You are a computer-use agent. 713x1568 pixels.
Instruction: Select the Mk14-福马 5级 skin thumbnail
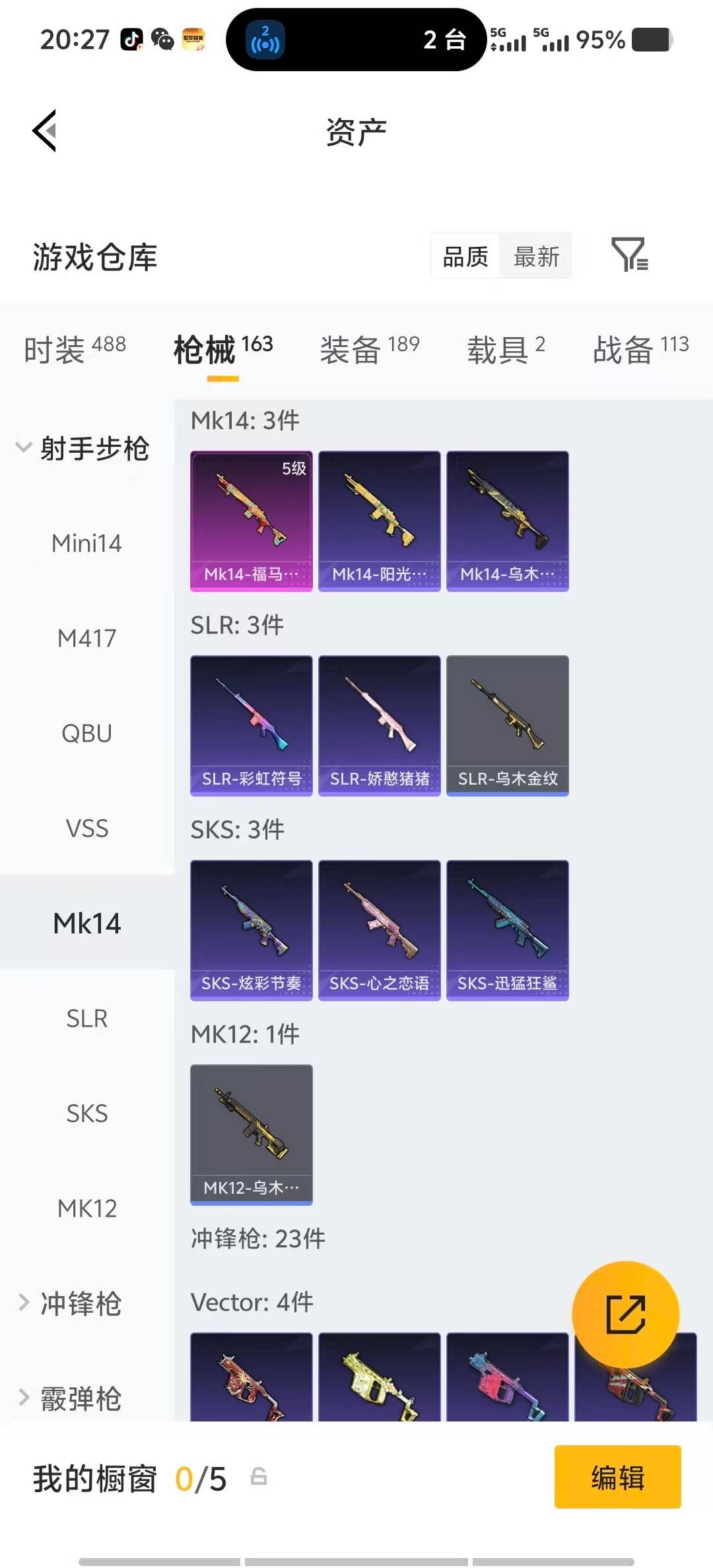click(x=252, y=520)
